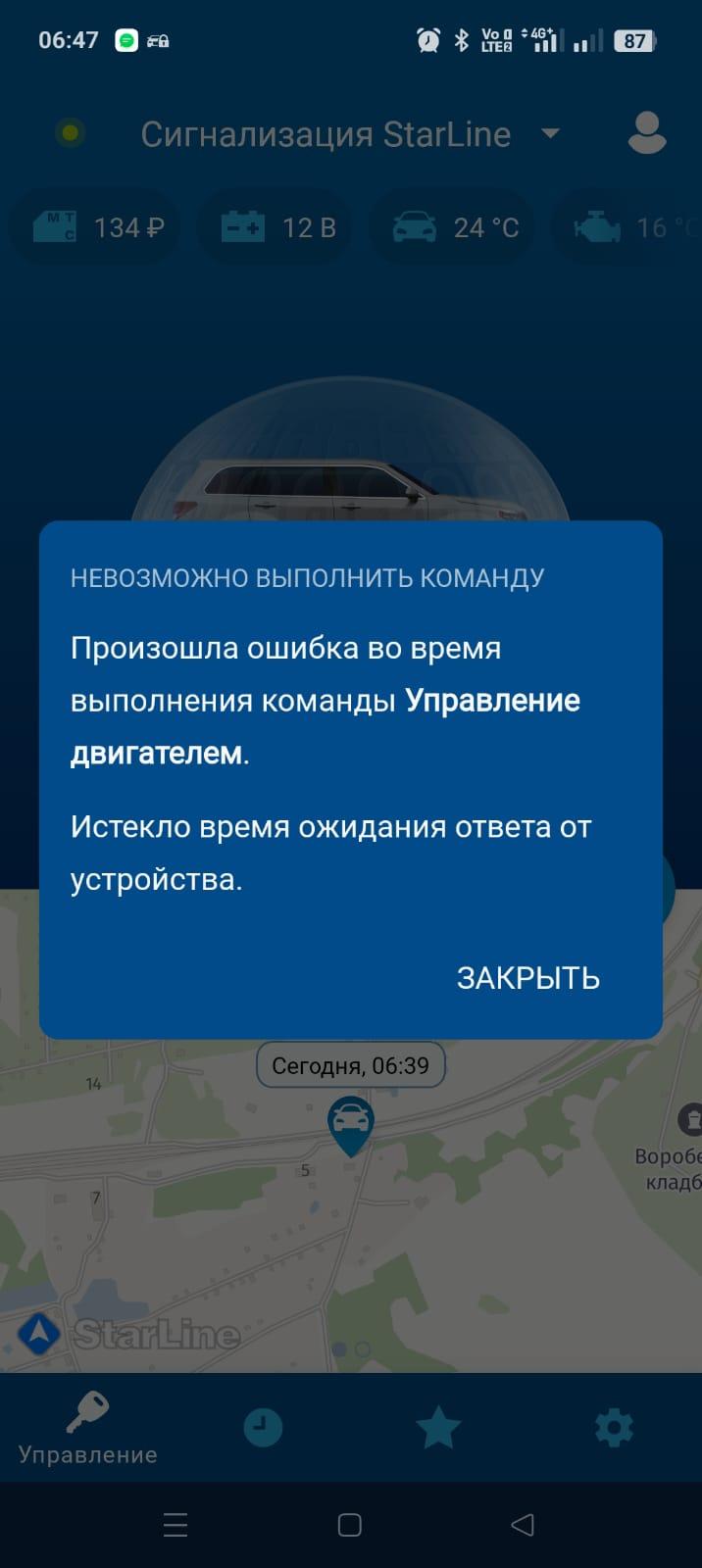This screenshot has height=1568, width=702.
Task: Open the history clock tab
Action: pyautogui.click(x=263, y=1428)
